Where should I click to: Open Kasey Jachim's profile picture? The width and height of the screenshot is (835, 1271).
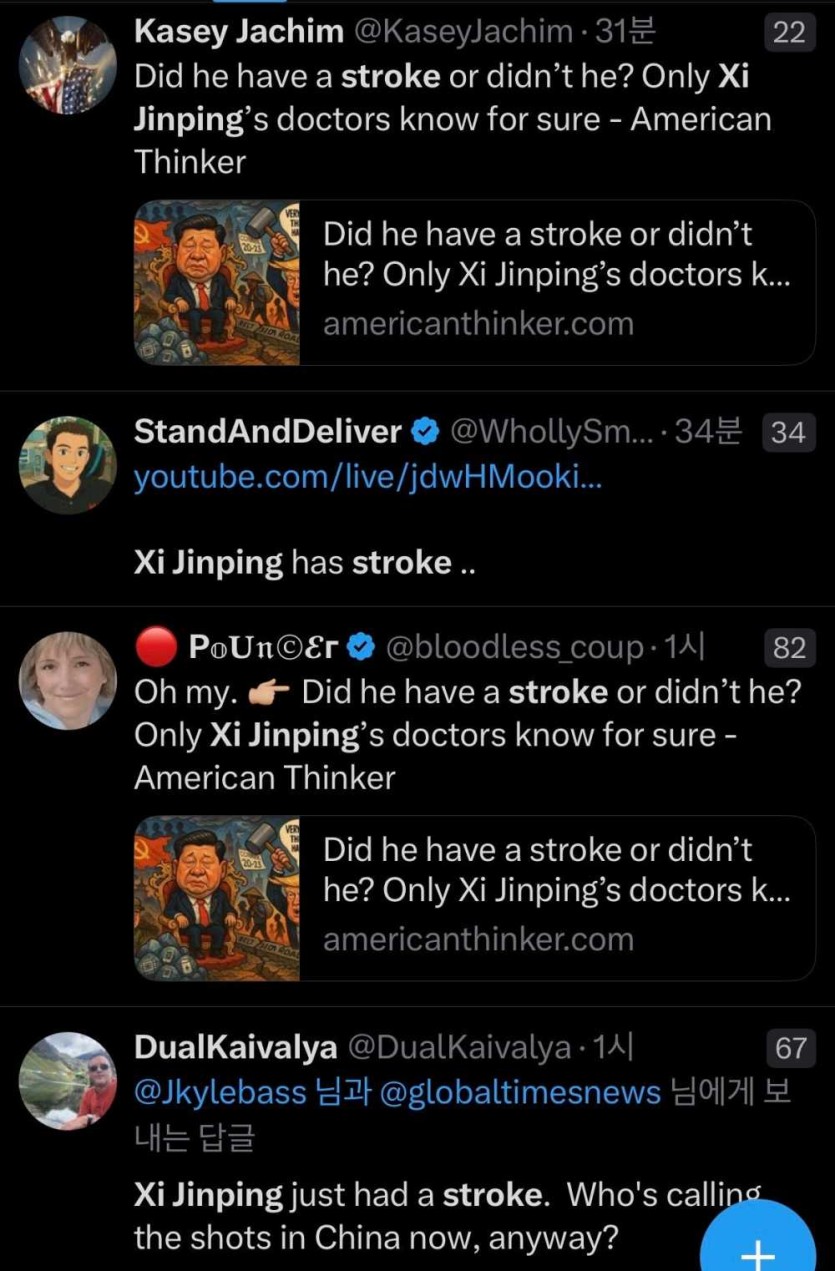click(68, 66)
